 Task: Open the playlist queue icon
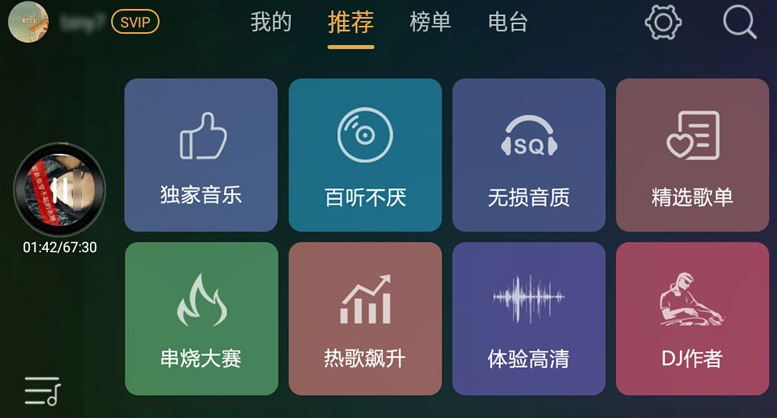pos(42,389)
